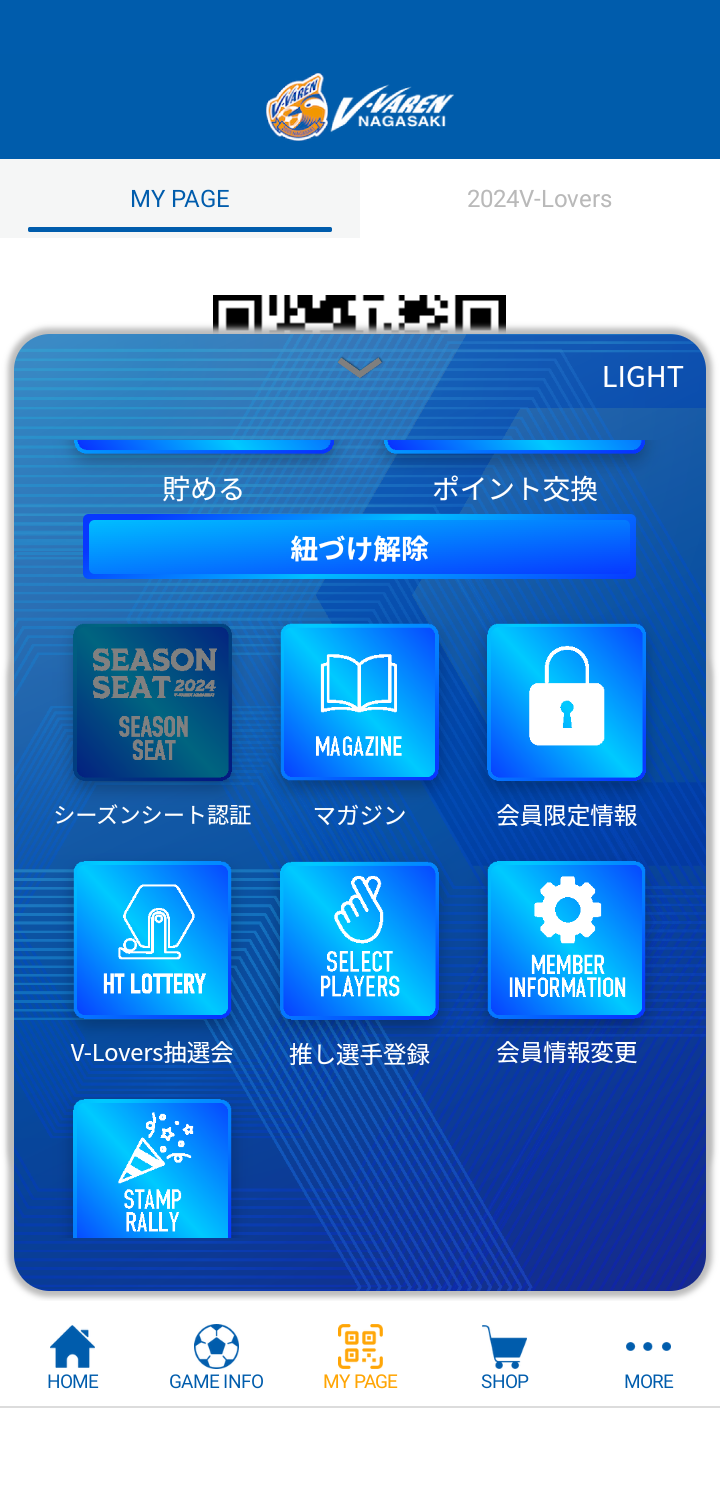The image size is (720, 1496).
Task: Open GAME INFO in bottom navigation
Action: [x=216, y=1358]
